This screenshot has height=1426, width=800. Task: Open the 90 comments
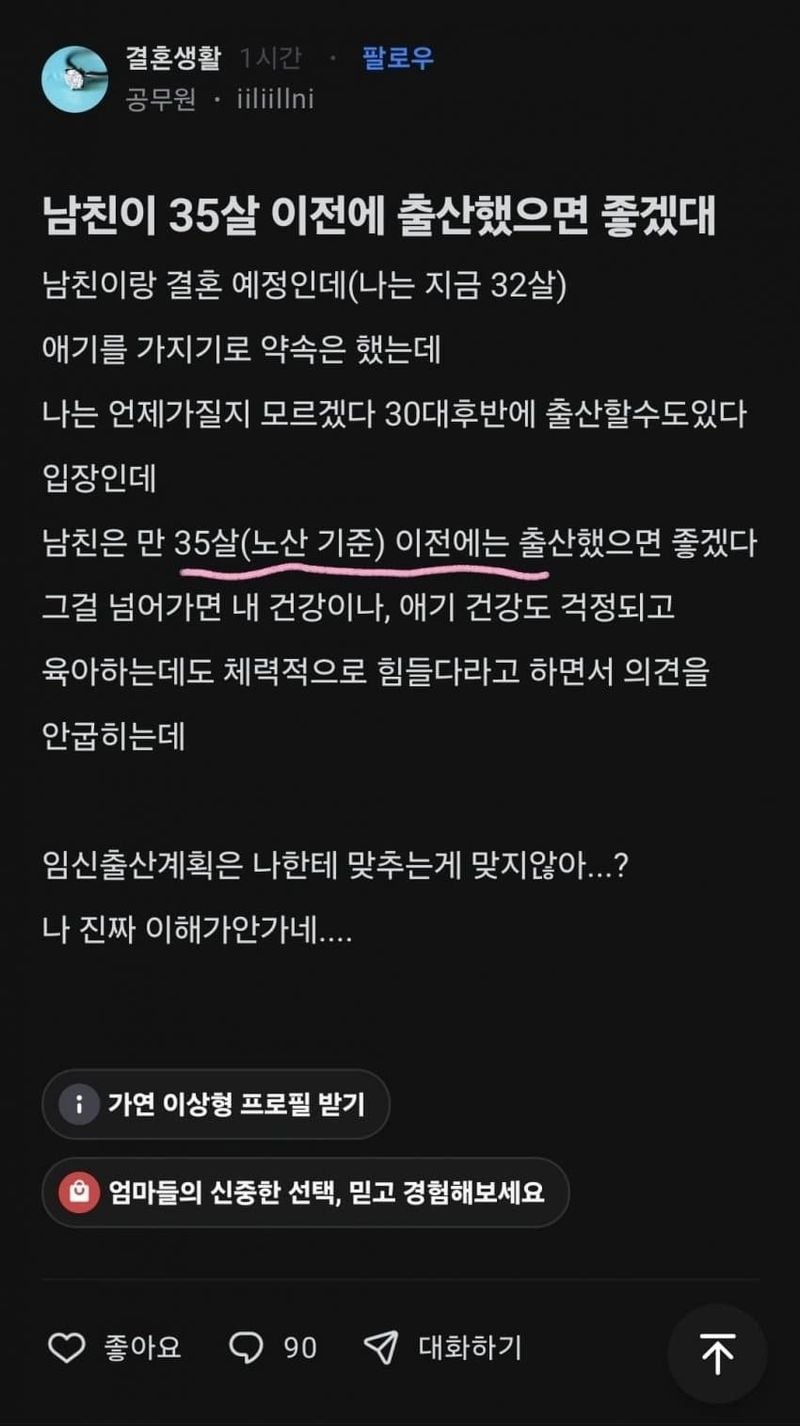[x=273, y=1348]
